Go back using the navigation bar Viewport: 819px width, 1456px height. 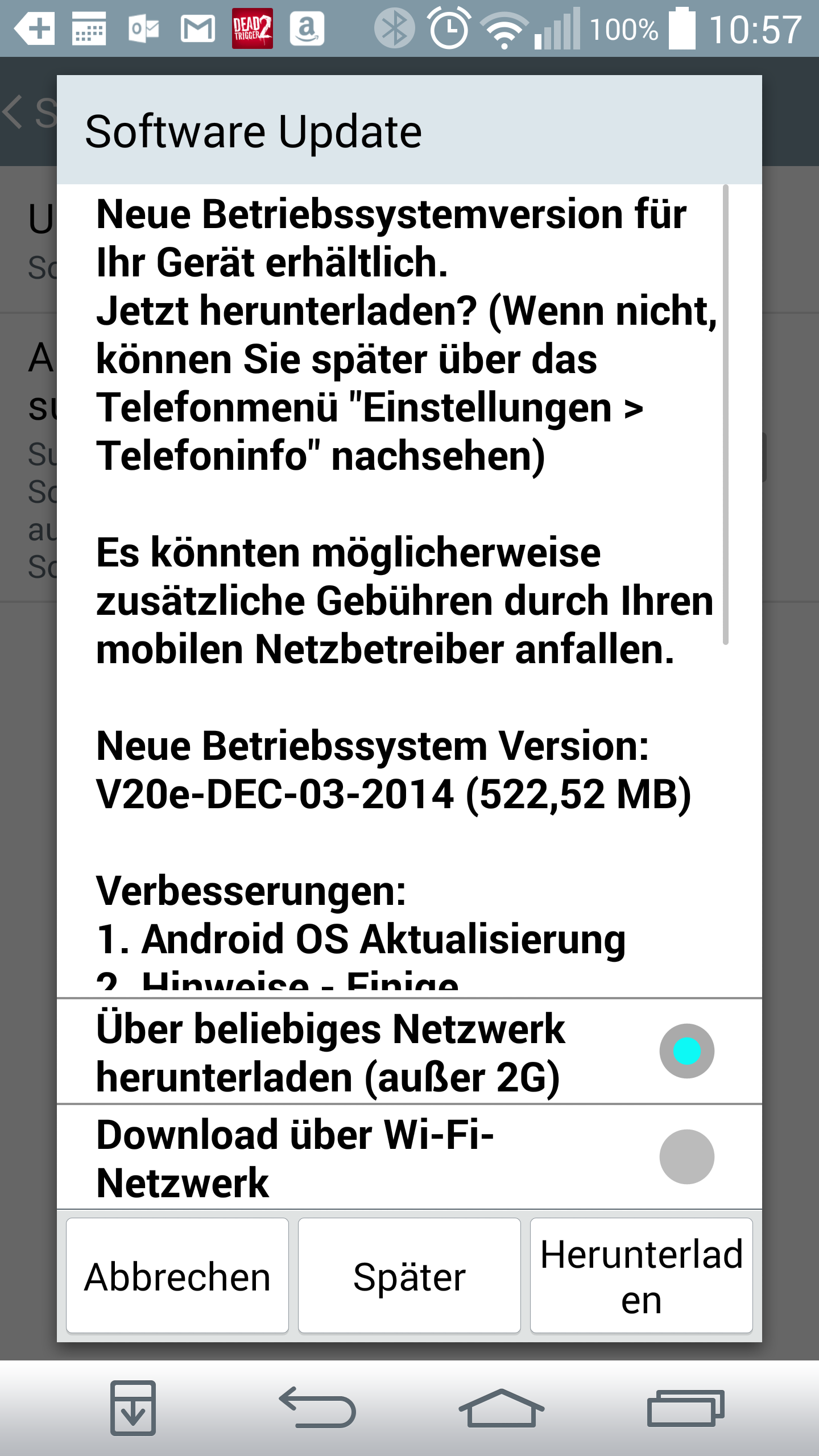(x=317, y=1407)
